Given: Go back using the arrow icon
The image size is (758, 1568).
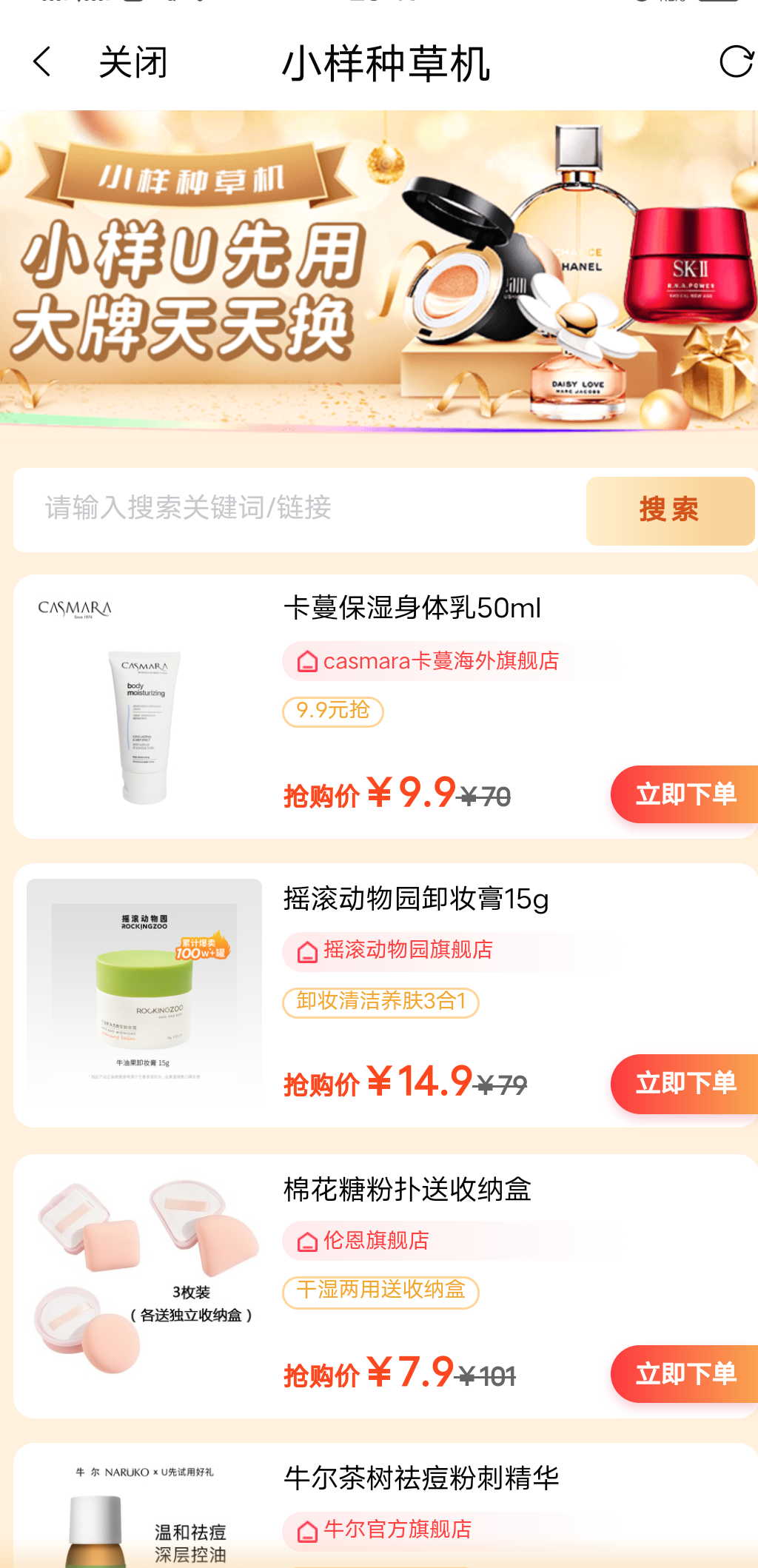Looking at the screenshot, I should tap(42, 61).
